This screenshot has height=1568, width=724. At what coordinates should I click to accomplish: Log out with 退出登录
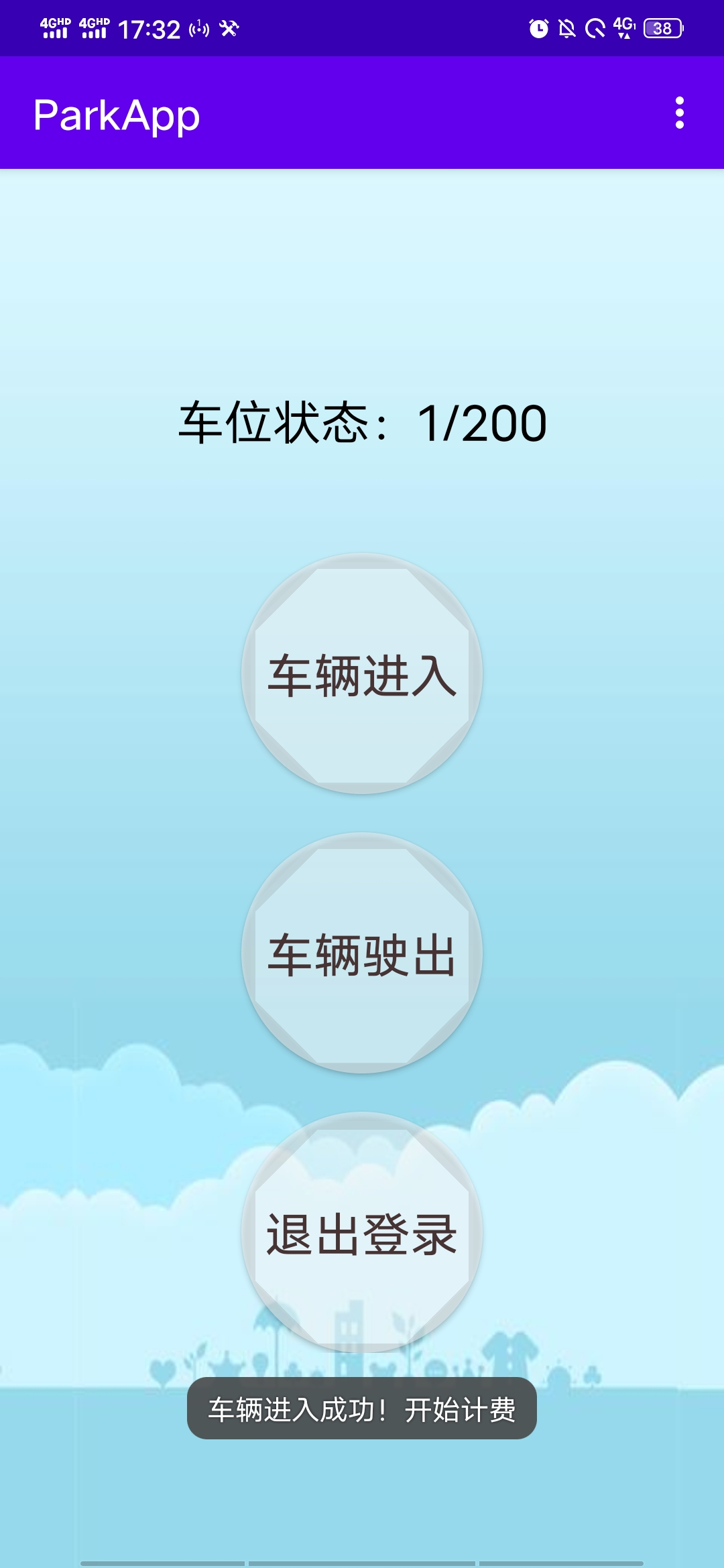362,1233
